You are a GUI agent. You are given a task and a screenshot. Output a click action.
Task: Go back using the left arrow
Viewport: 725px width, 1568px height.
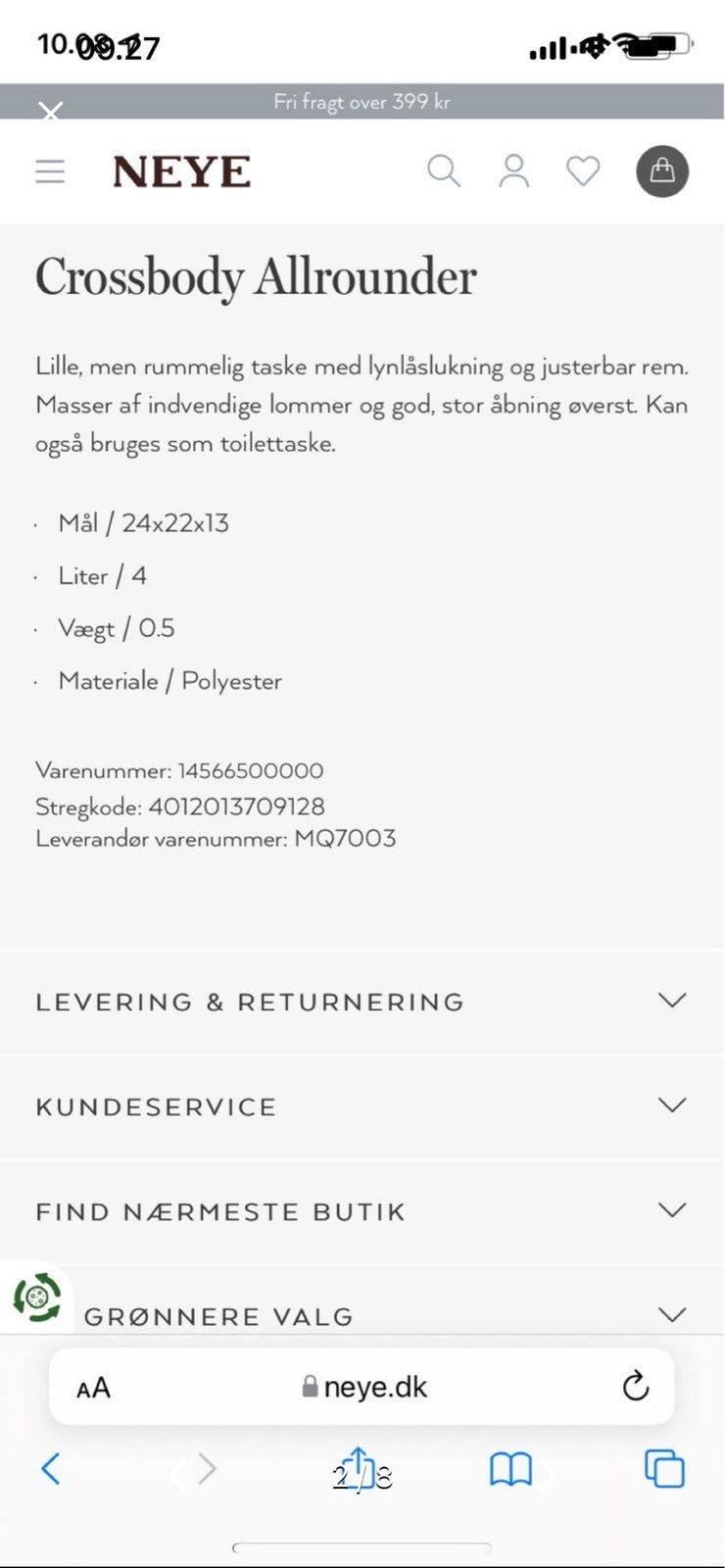(x=50, y=1468)
